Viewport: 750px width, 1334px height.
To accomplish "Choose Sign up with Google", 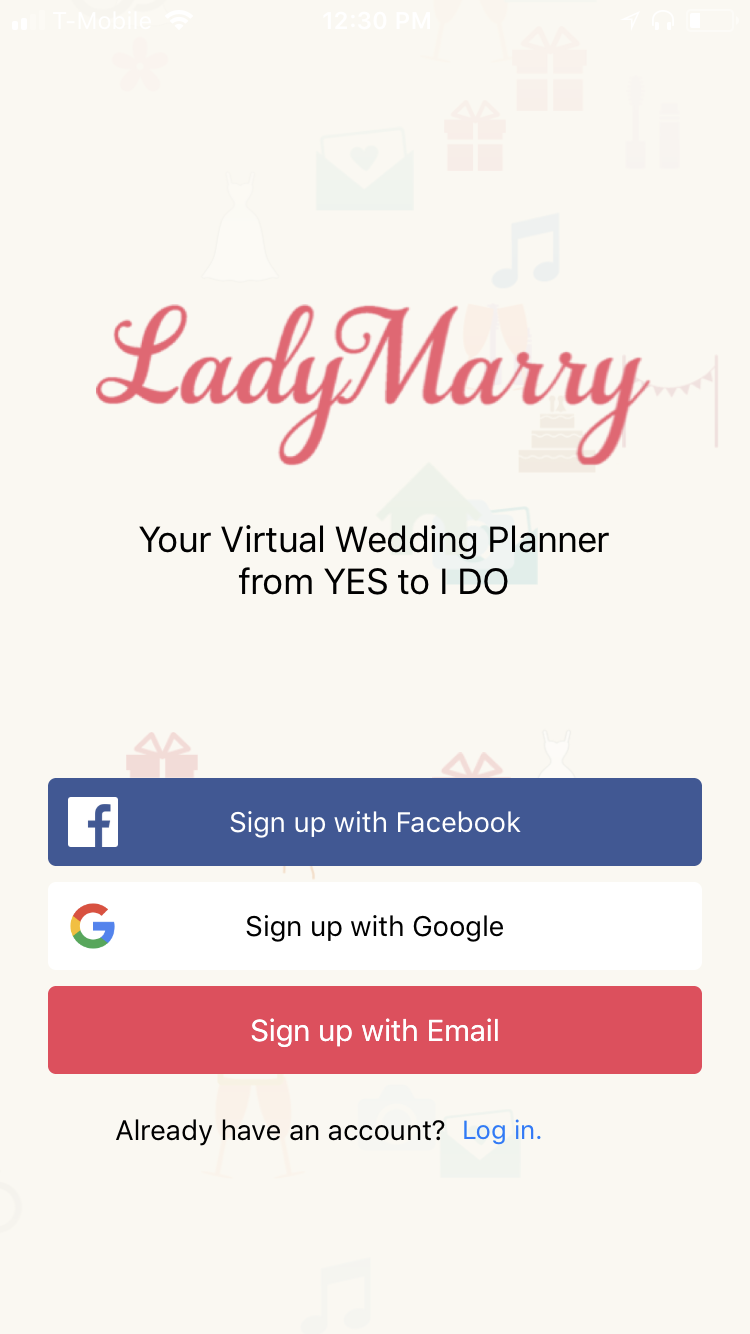I will coord(375,926).
